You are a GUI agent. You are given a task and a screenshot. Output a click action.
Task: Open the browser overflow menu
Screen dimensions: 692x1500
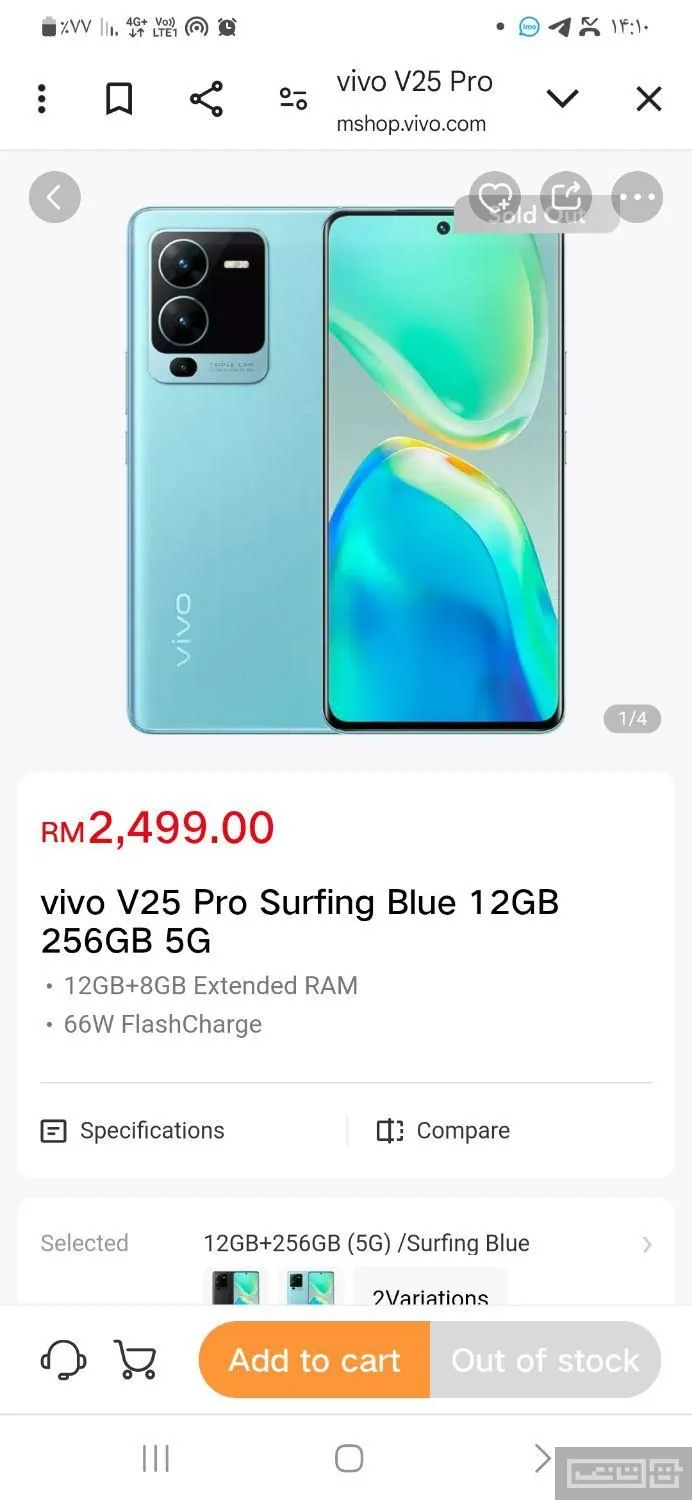pos(41,99)
